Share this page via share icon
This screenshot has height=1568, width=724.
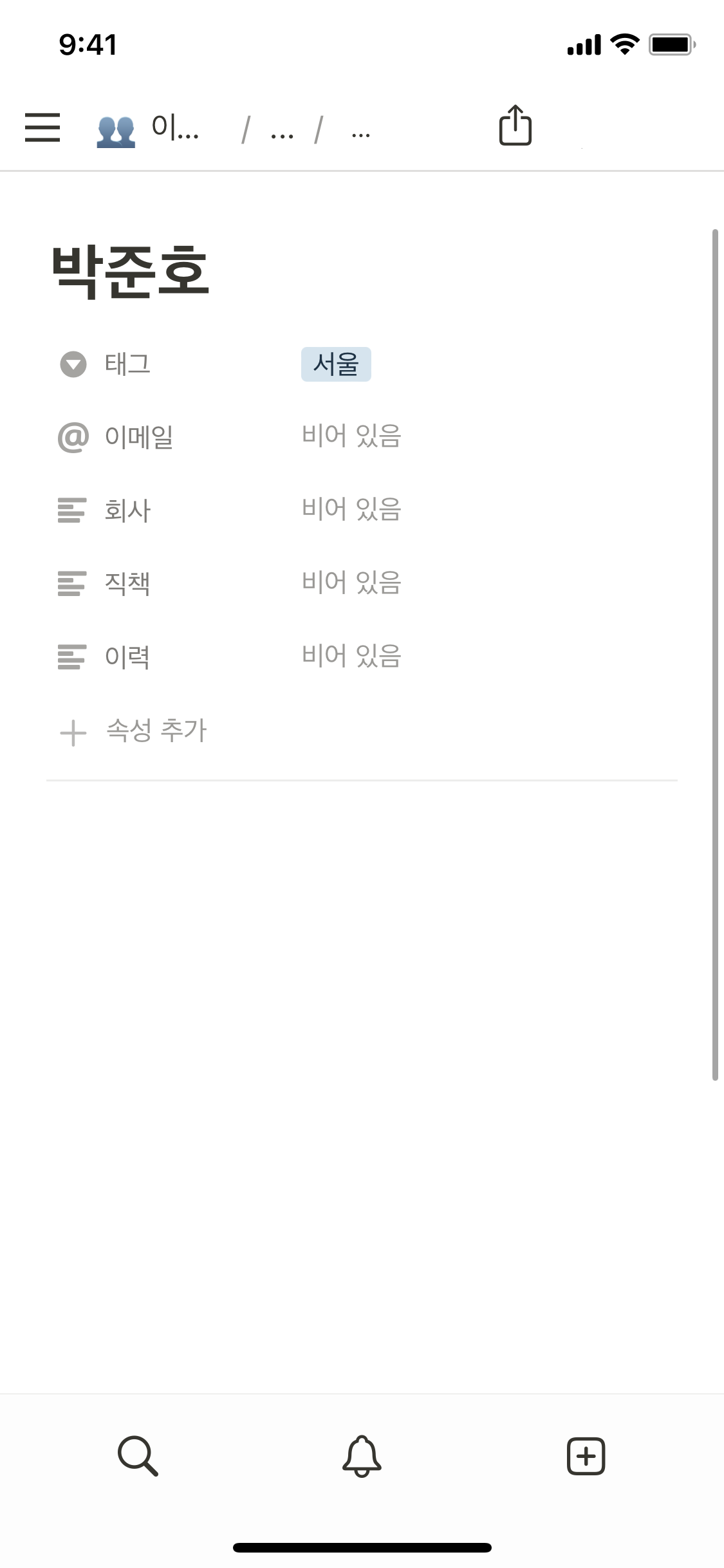515,126
